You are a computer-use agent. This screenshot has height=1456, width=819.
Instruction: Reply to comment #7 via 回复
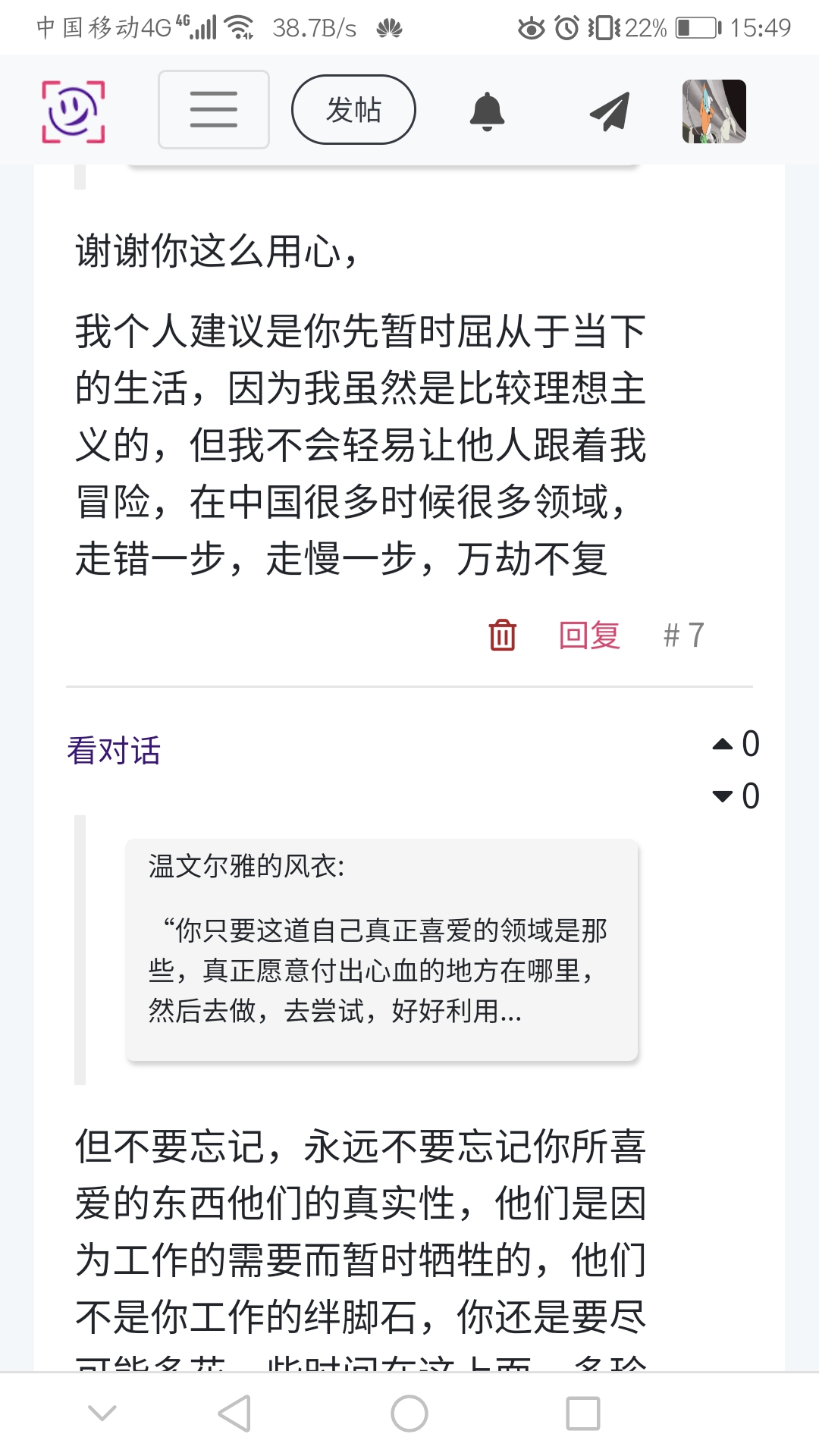click(589, 635)
